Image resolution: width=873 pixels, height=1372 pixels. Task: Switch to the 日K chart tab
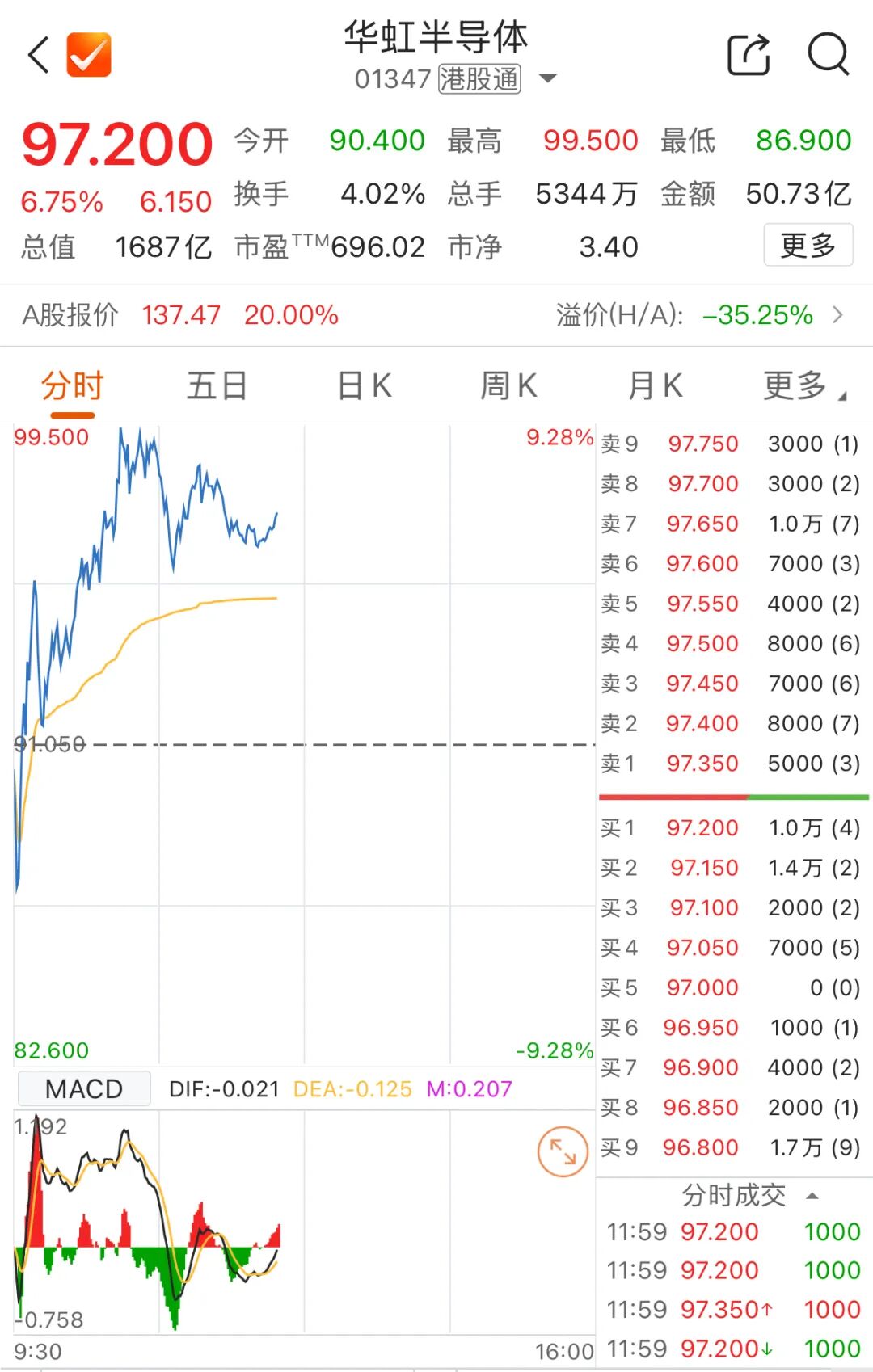(x=365, y=385)
